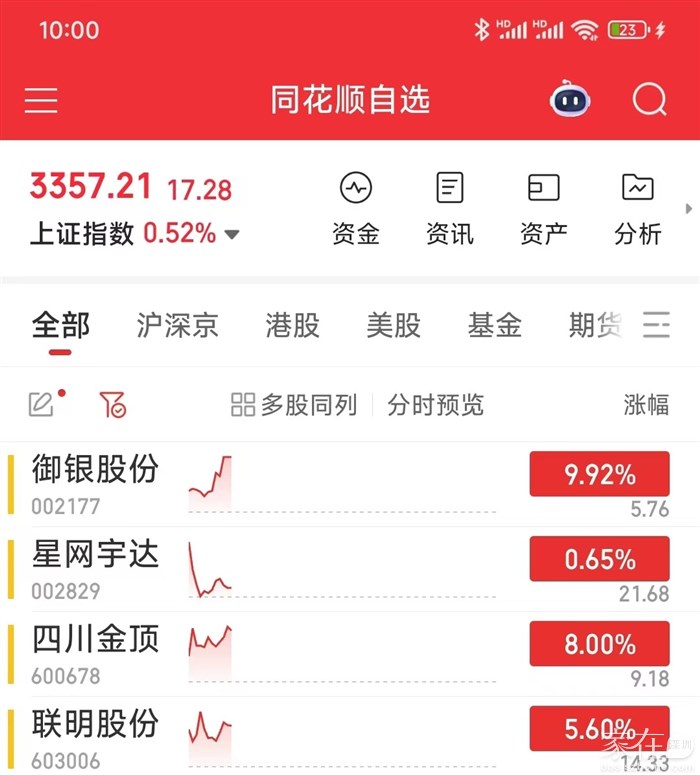Viewport: 700px width, 775px height.
Task: Switch to the 港股 tab
Action: tap(292, 325)
